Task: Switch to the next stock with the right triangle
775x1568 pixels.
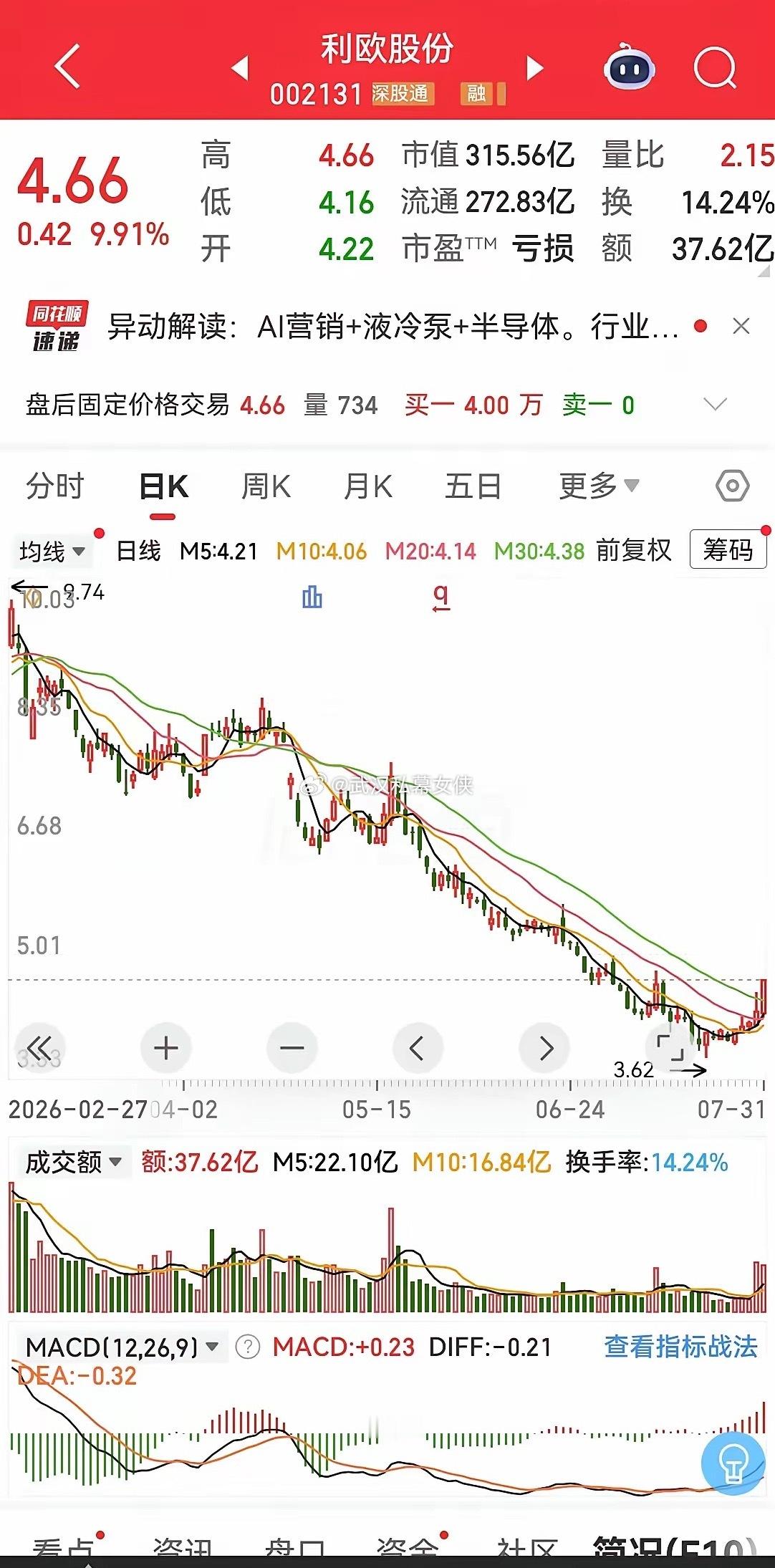Action: [x=535, y=68]
